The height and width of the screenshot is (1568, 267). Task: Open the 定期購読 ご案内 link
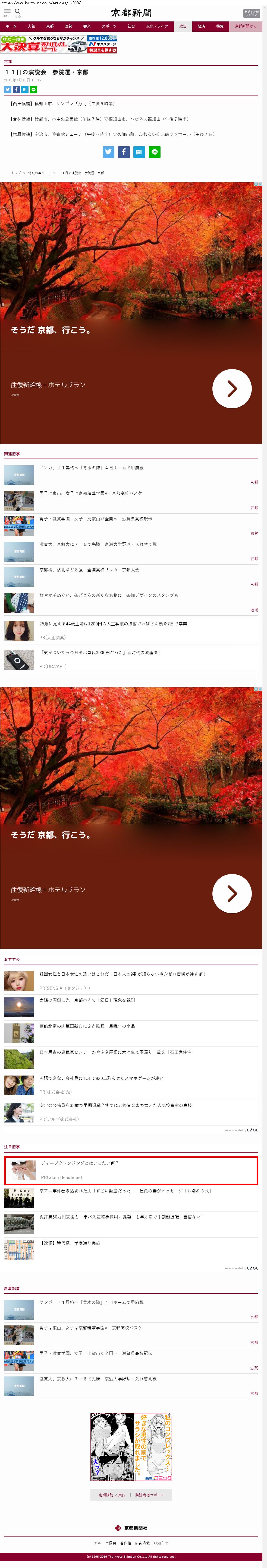112,1494
